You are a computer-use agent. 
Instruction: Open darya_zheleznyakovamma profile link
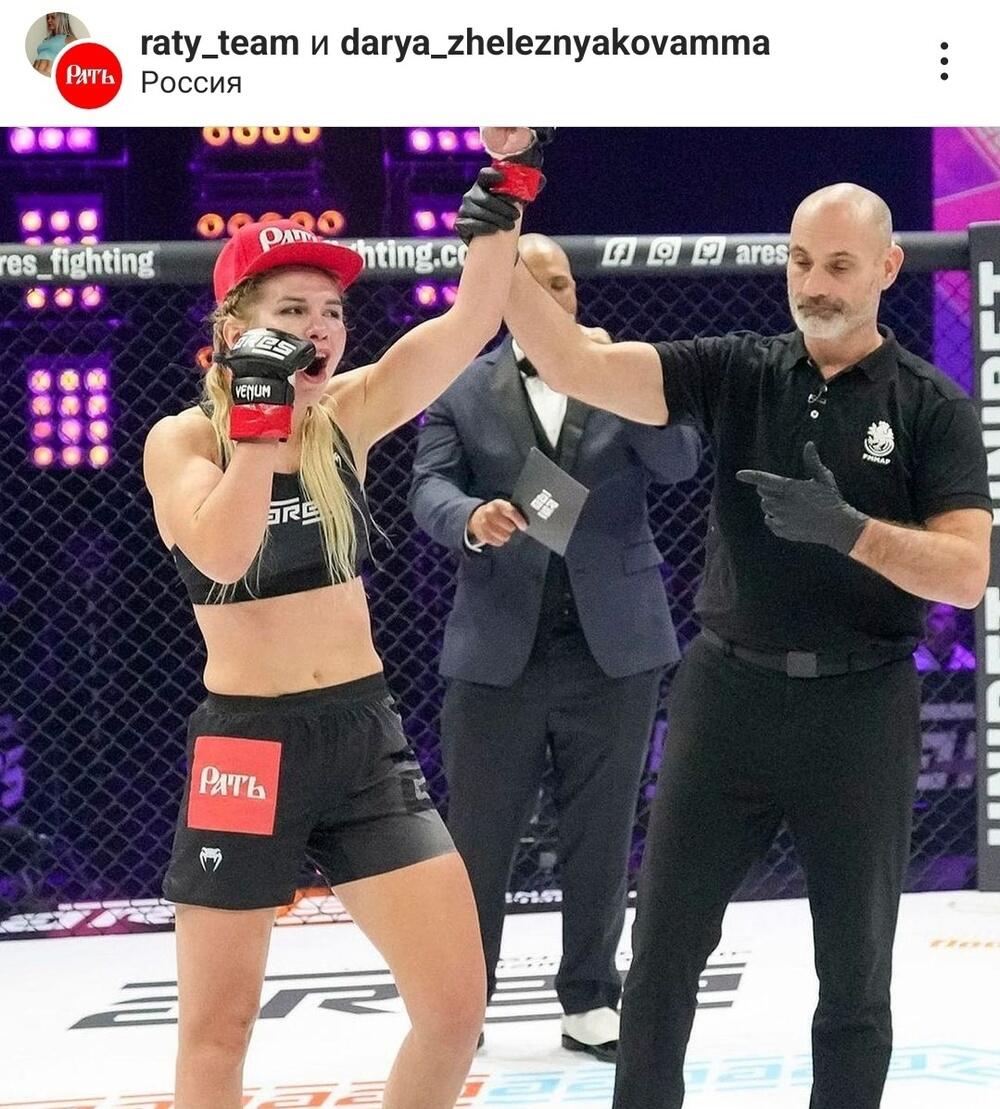(554, 43)
